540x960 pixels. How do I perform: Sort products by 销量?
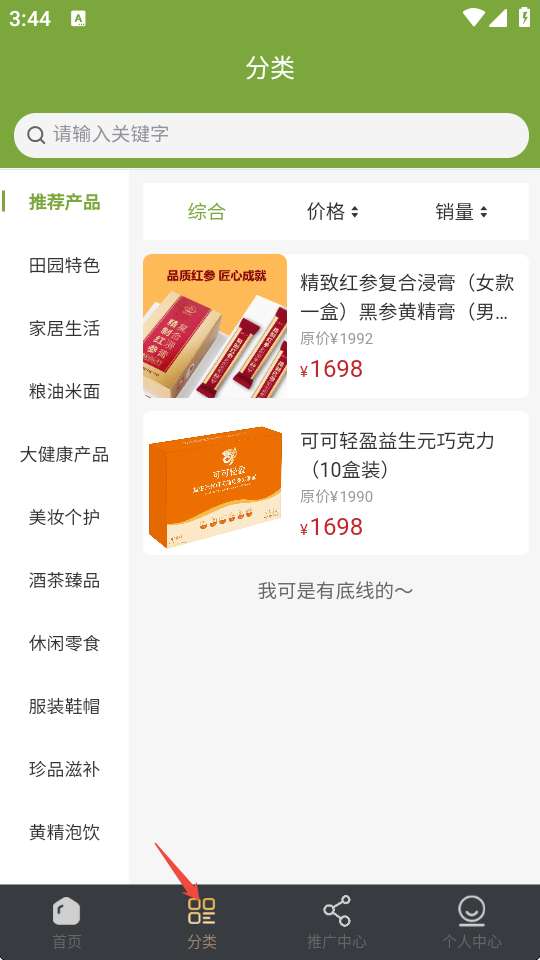click(461, 212)
